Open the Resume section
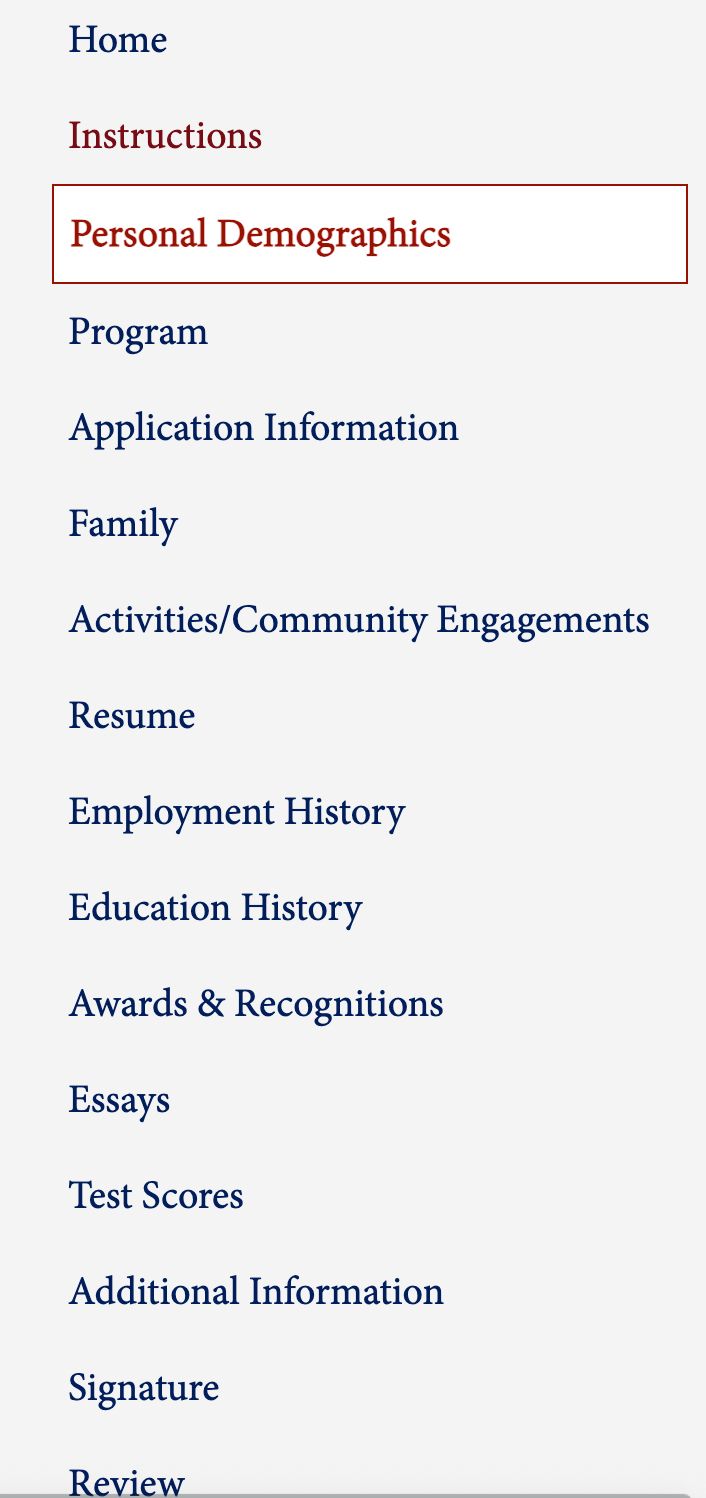The height and width of the screenshot is (1498, 706). point(131,716)
